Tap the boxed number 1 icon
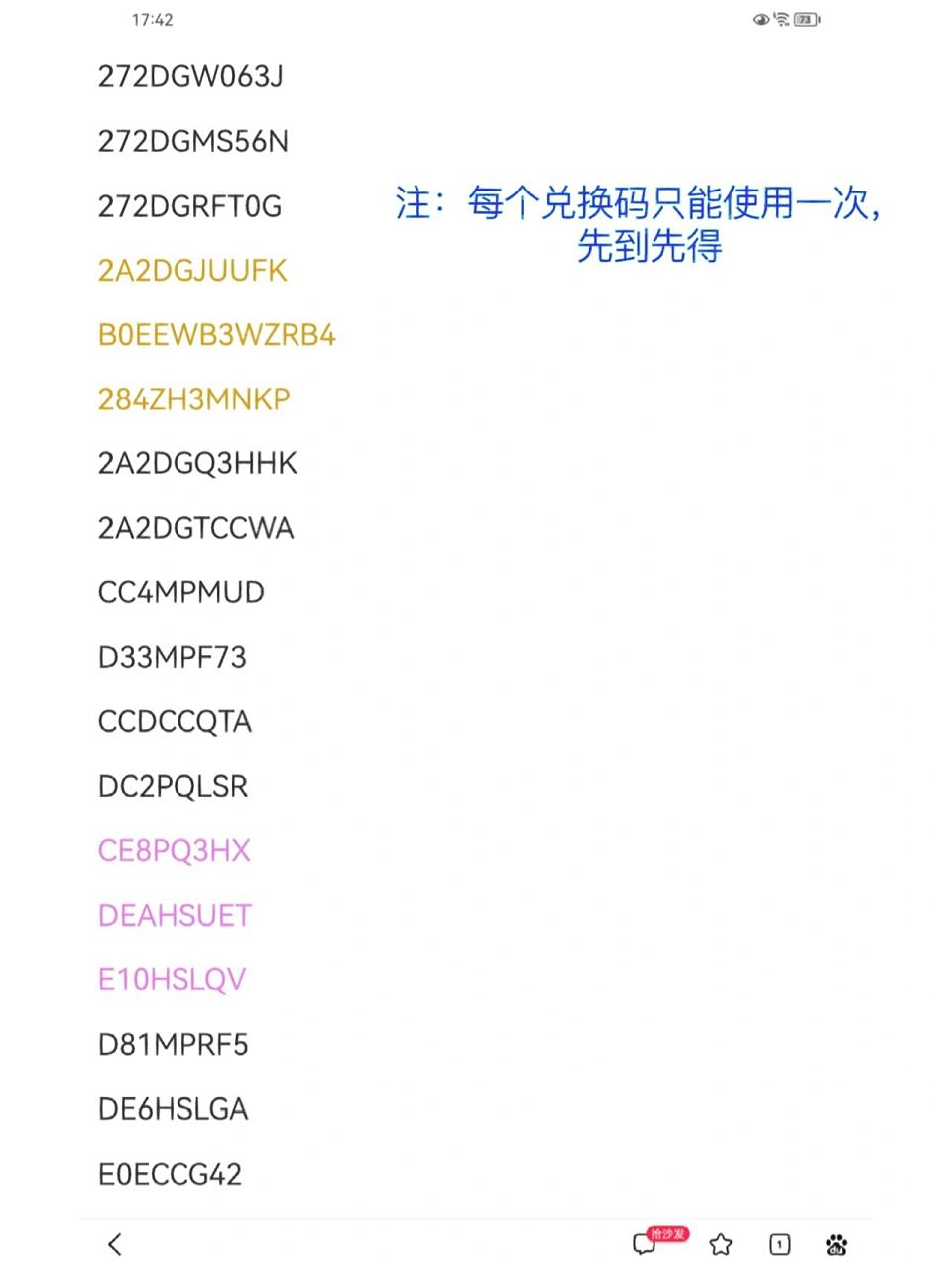Viewport: 952px width, 1270px height. pos(779,1244)
